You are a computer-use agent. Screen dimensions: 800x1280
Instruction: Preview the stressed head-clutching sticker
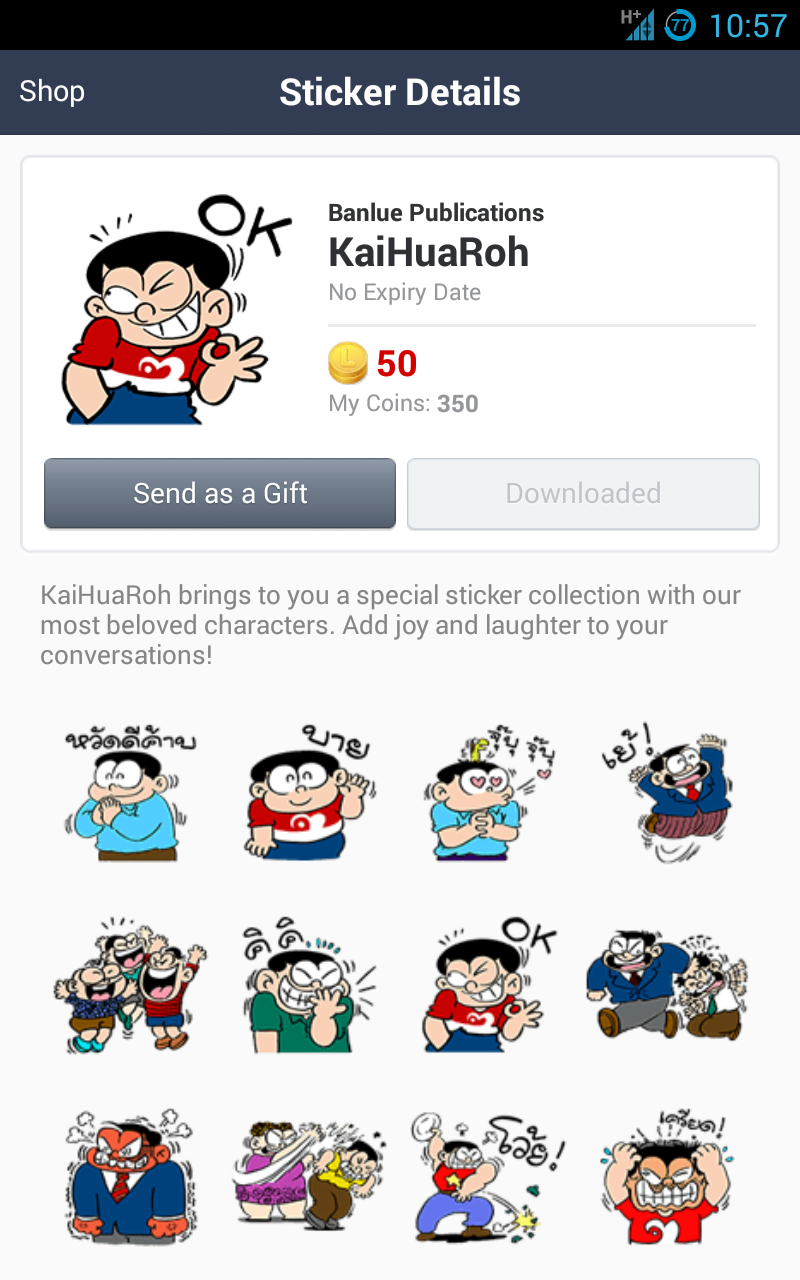[665, 1176]
